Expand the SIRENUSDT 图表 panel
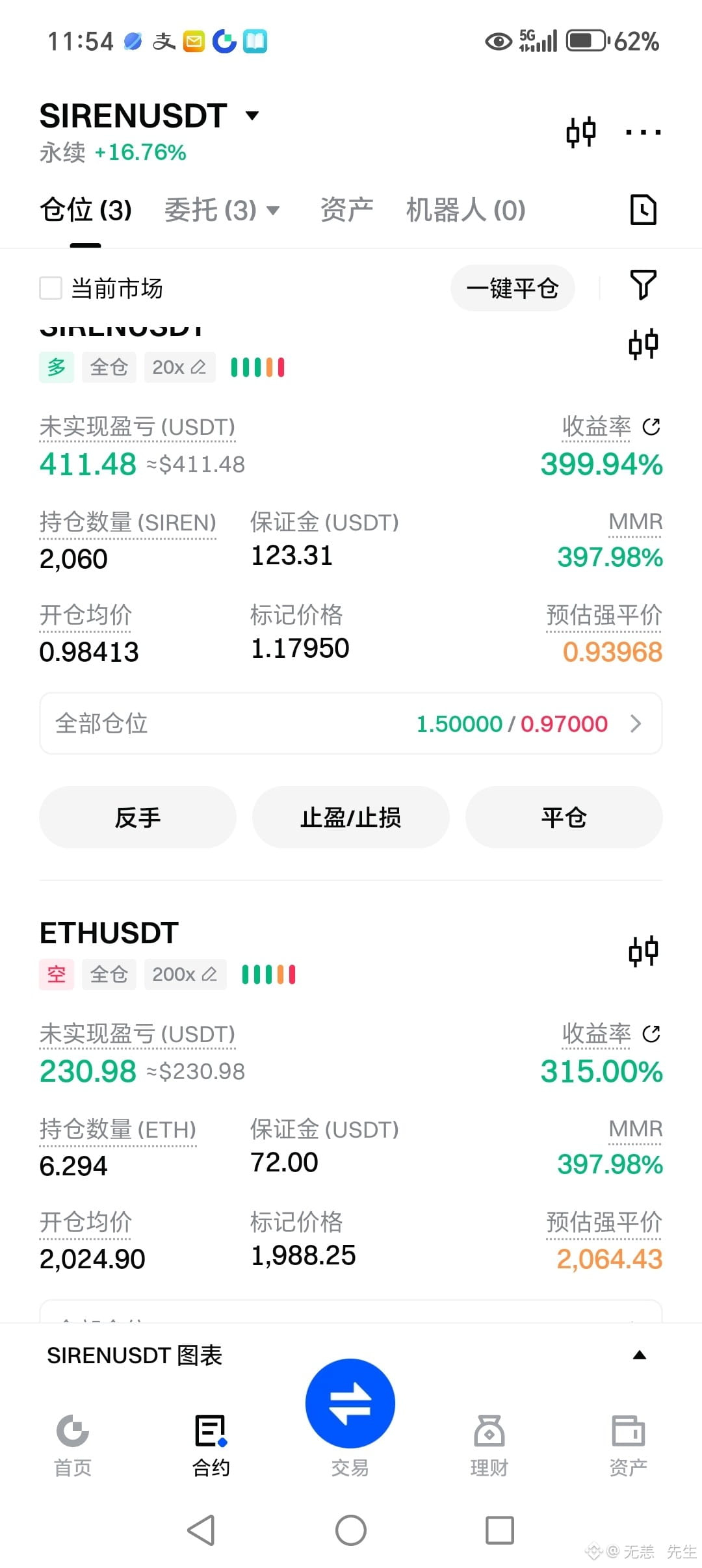 coord(640,1355)
